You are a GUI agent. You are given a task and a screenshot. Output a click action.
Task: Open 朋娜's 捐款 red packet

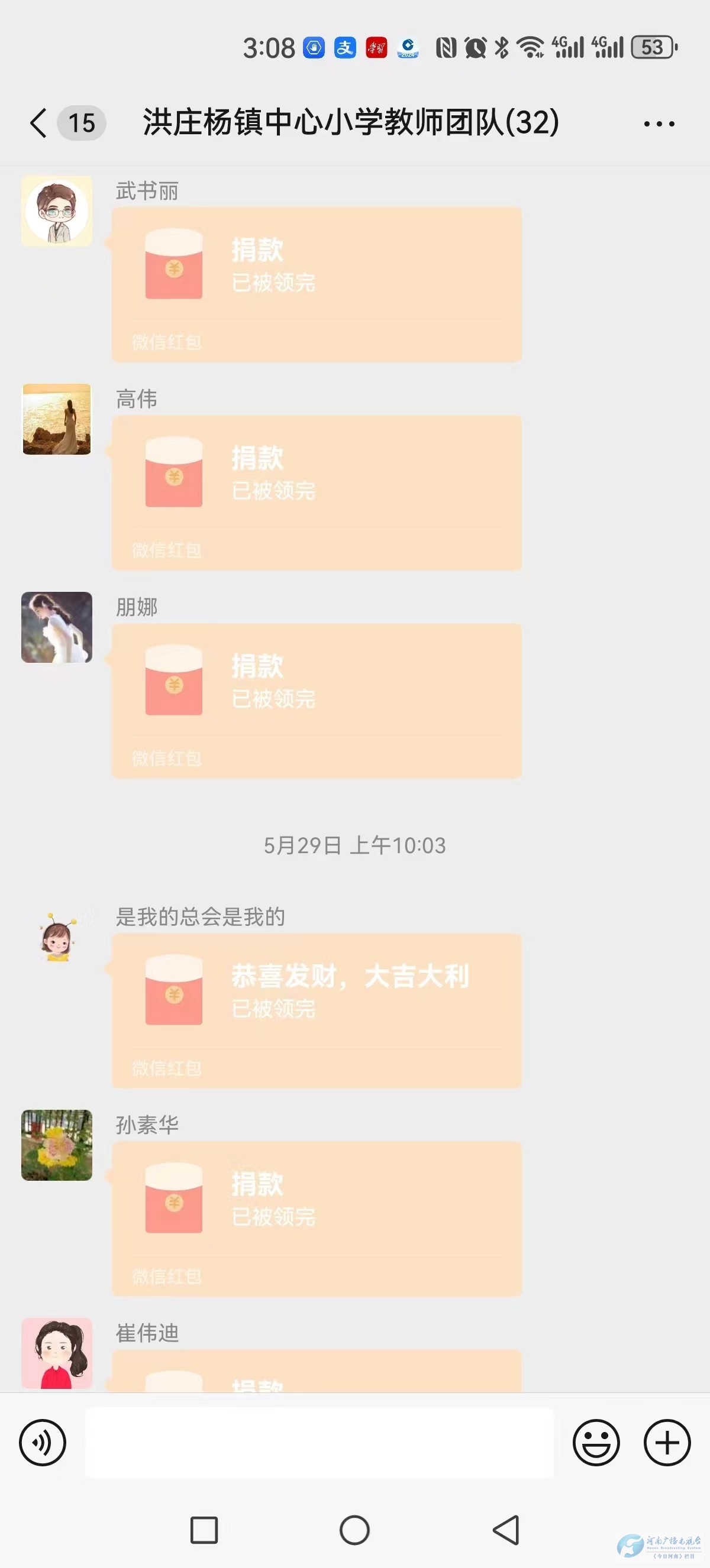point(316,701)
